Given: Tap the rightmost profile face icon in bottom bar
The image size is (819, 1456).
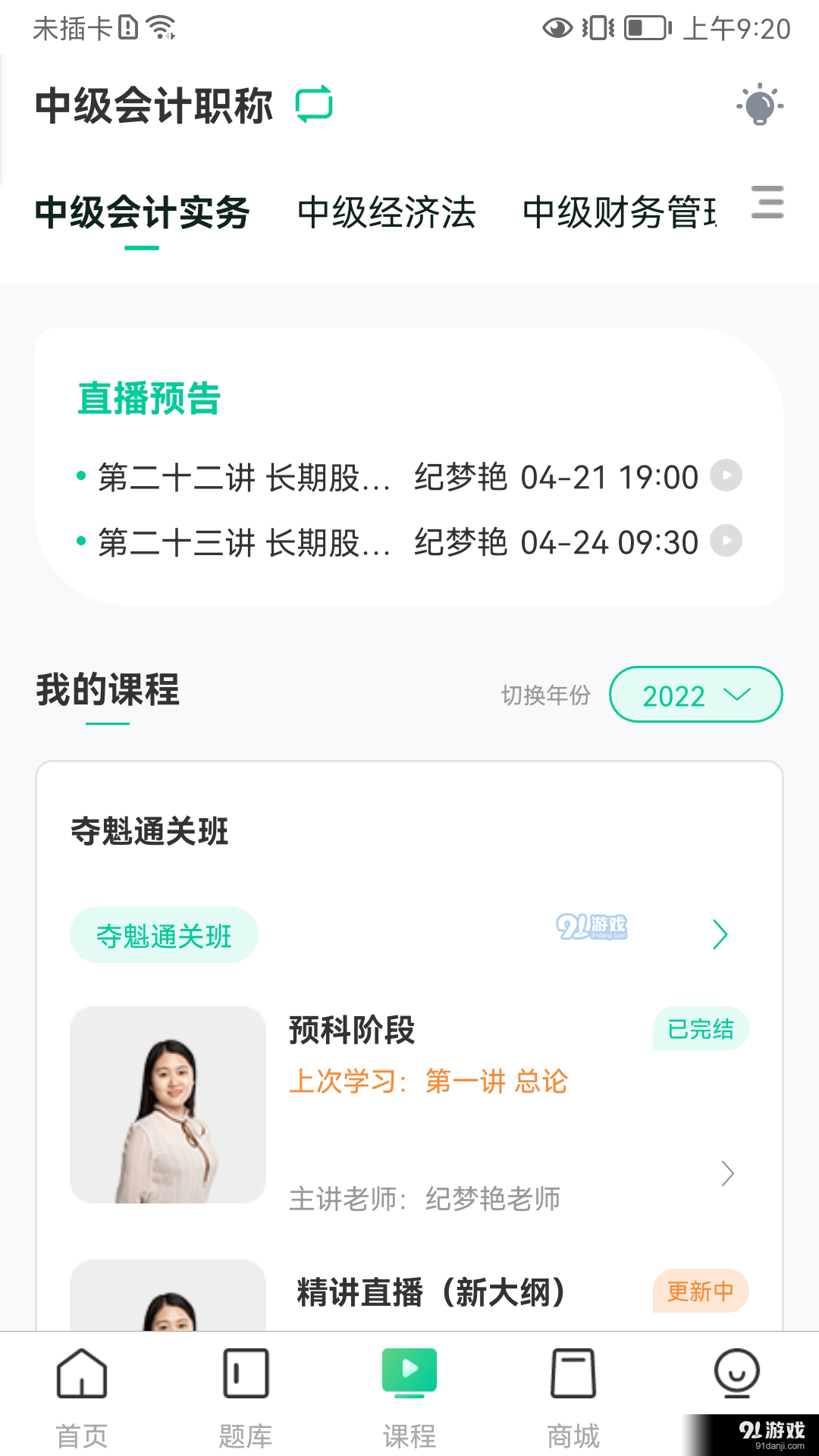Looking at the screenshot, I should click(736, 1374).
